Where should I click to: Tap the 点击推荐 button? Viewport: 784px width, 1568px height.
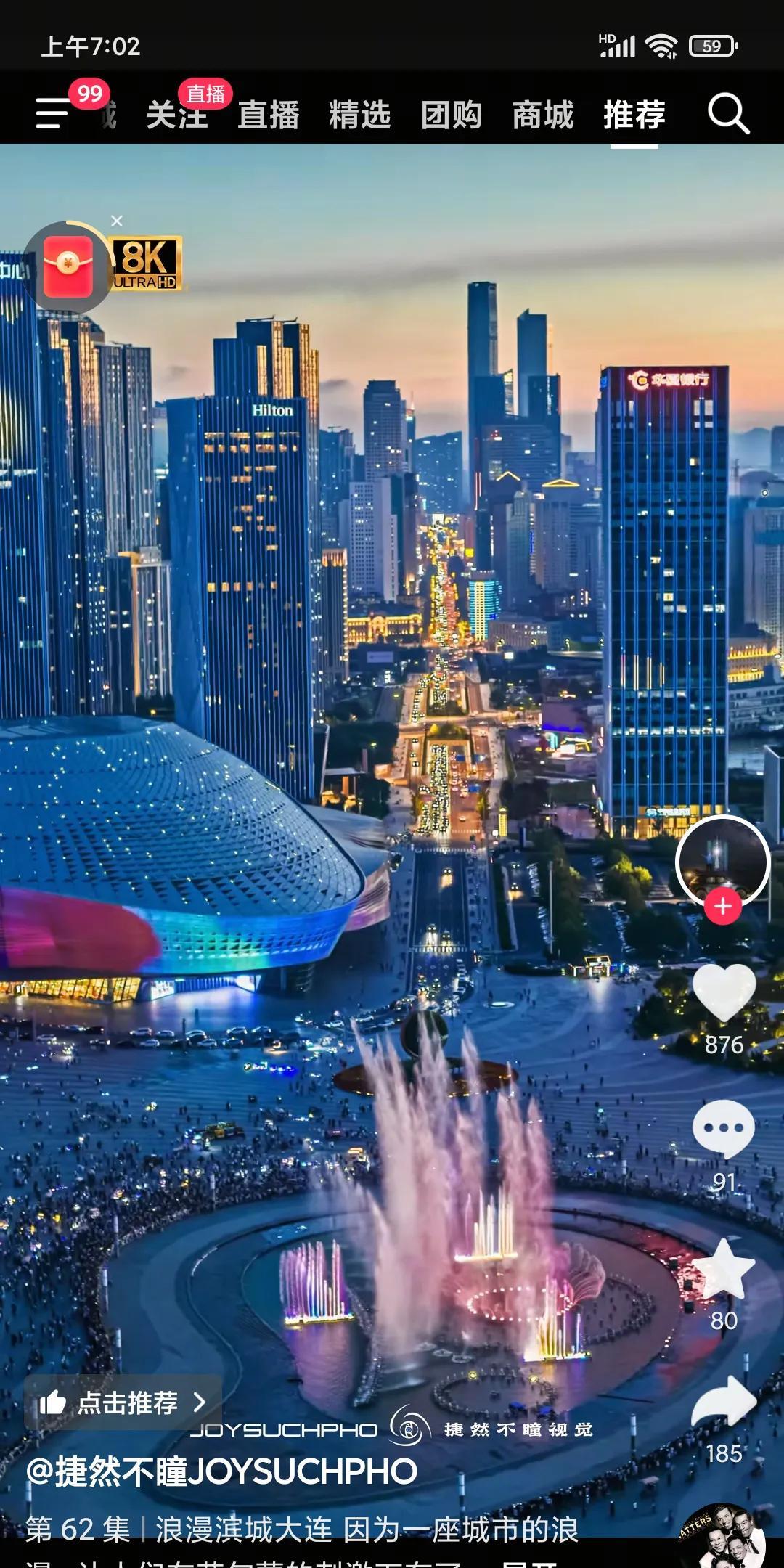(123, 1402)
